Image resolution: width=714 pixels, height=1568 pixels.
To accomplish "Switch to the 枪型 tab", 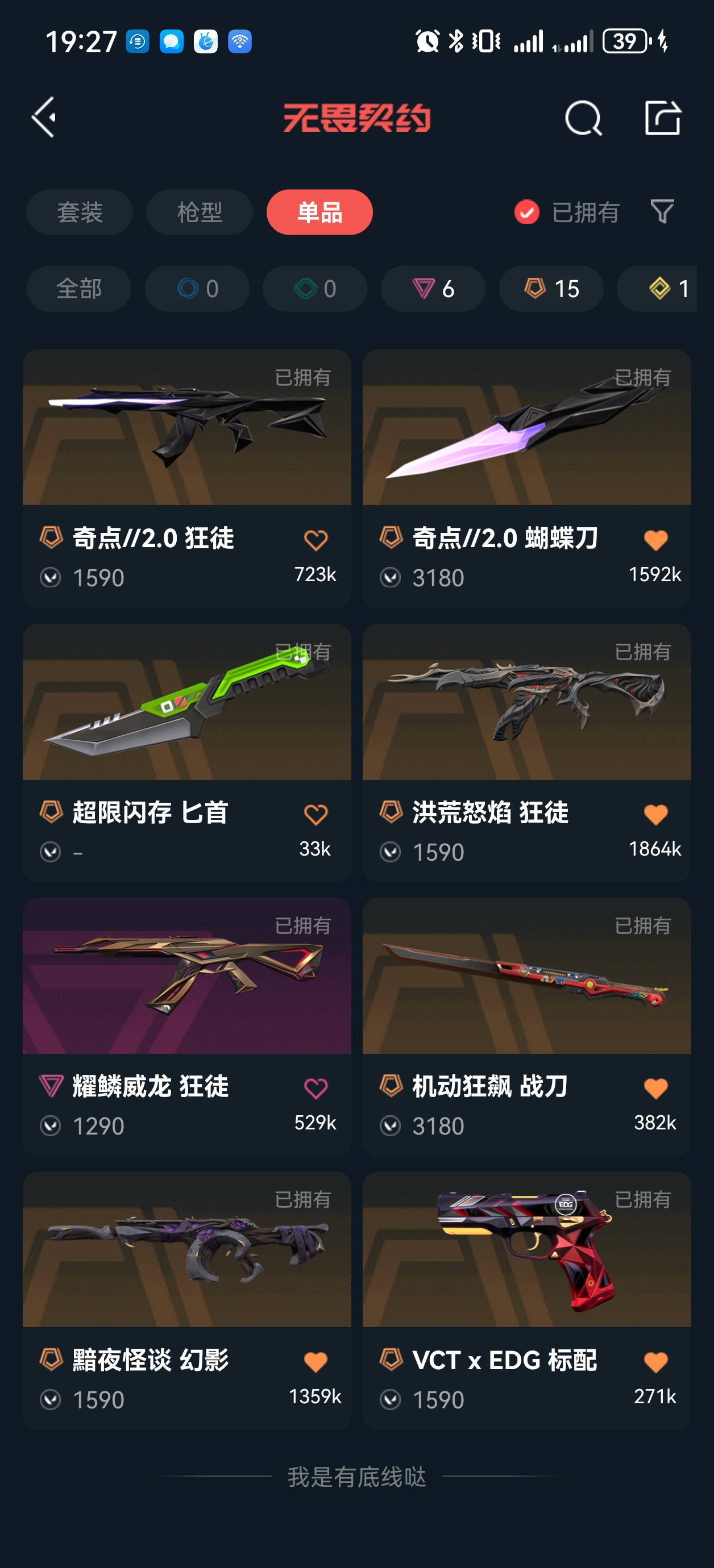I will point(200,212).
